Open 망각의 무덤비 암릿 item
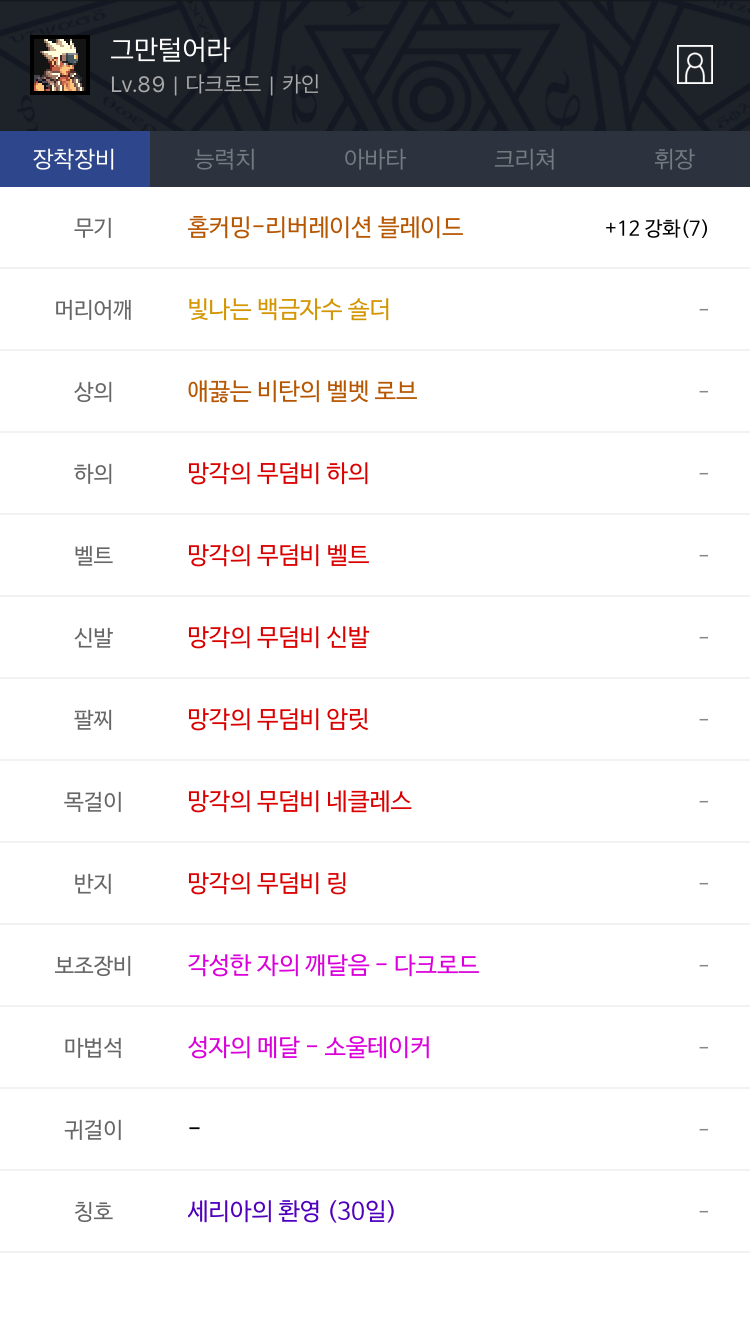The image size is (750, 1334). pyautogui.click(x=278, y=719)
